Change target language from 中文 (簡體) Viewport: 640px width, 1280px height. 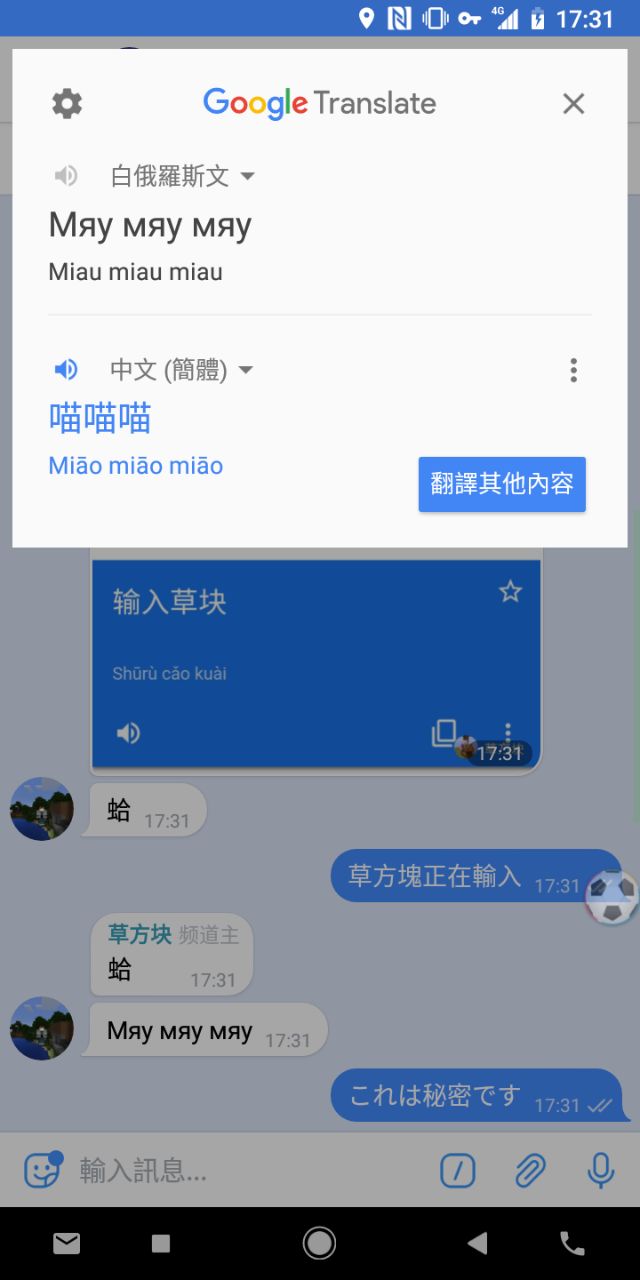click(182, 370)
